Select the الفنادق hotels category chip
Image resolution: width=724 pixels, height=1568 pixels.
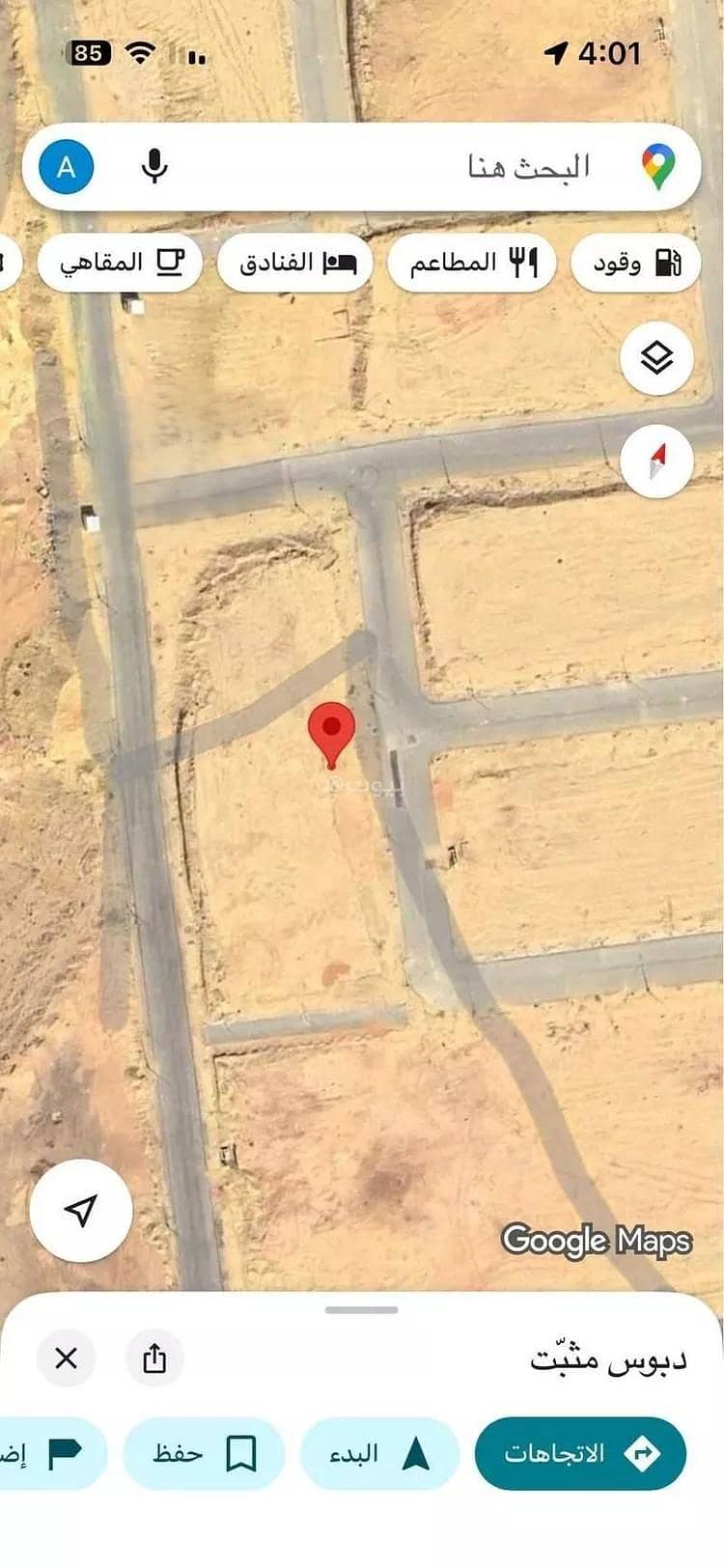(x=292, y=262)
